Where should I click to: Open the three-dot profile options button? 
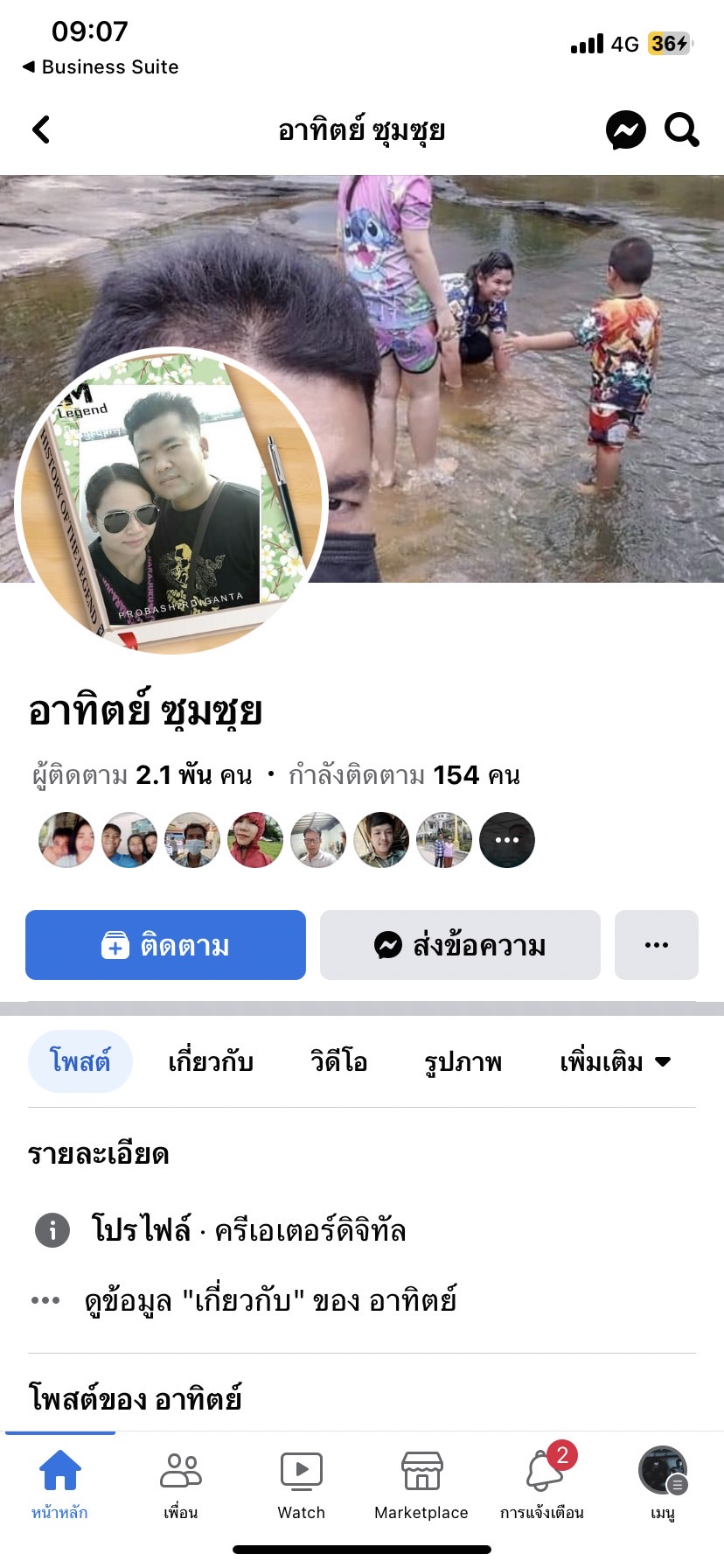656,945
